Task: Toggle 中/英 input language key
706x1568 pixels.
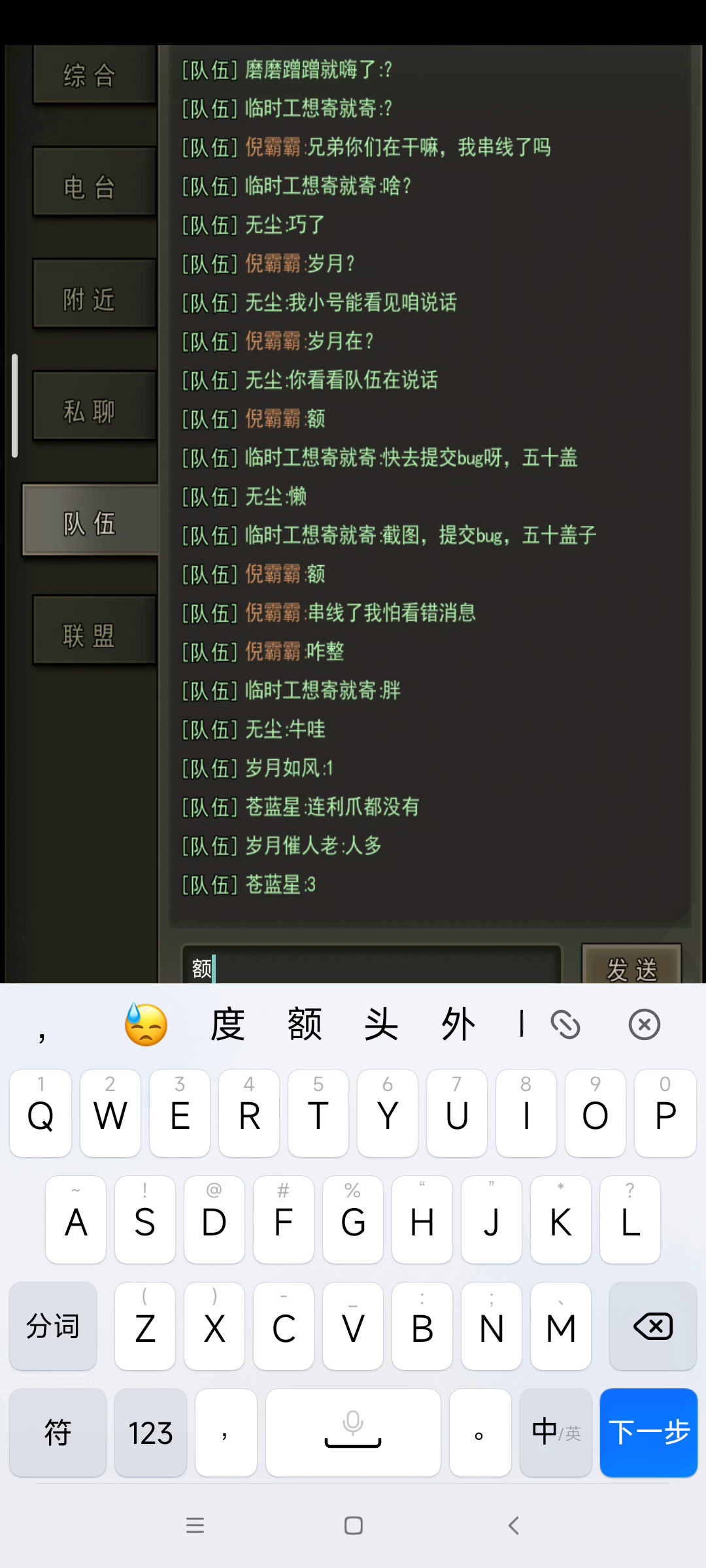Action: tap(556, 1432)
